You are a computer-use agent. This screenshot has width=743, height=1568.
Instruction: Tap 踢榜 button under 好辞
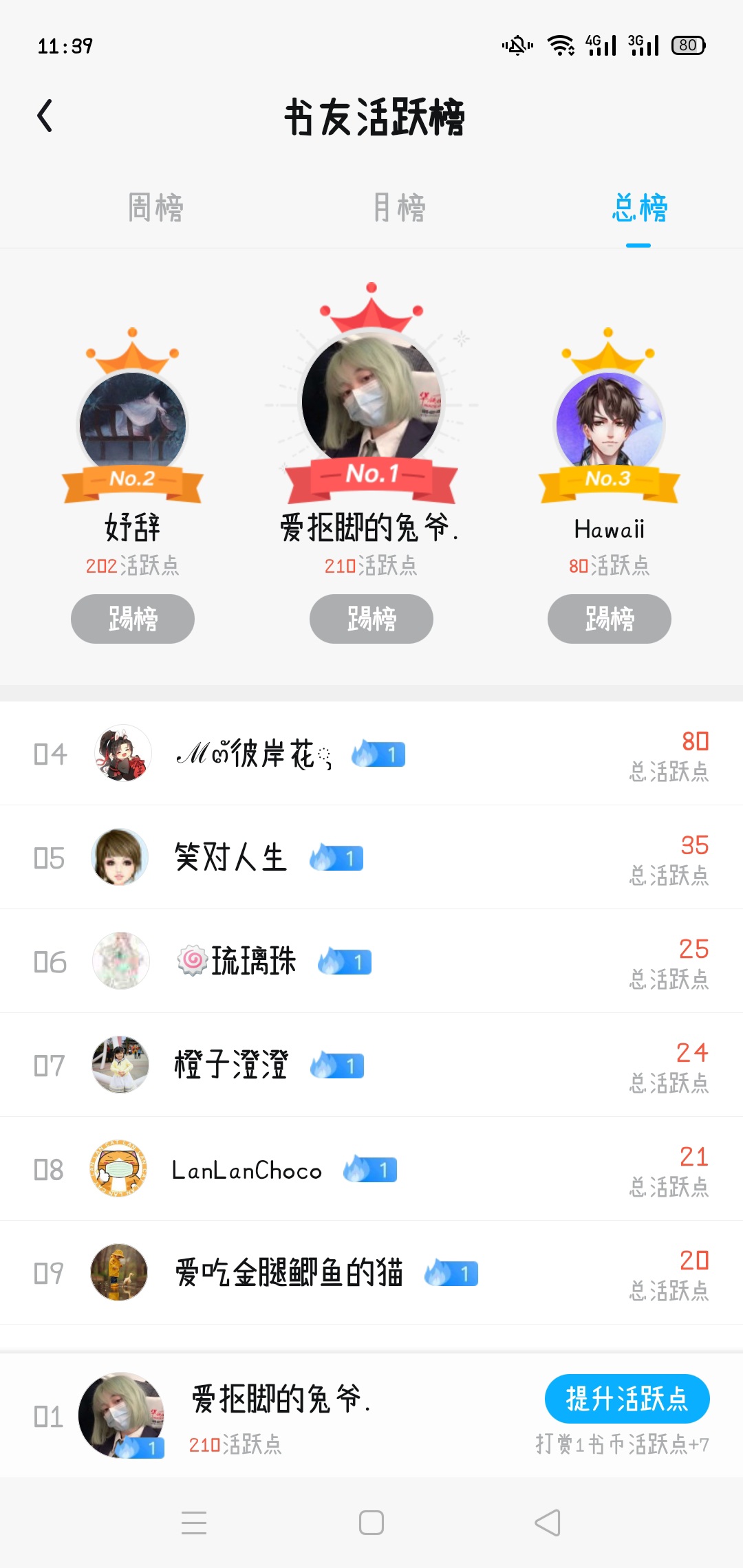(133, 619)
